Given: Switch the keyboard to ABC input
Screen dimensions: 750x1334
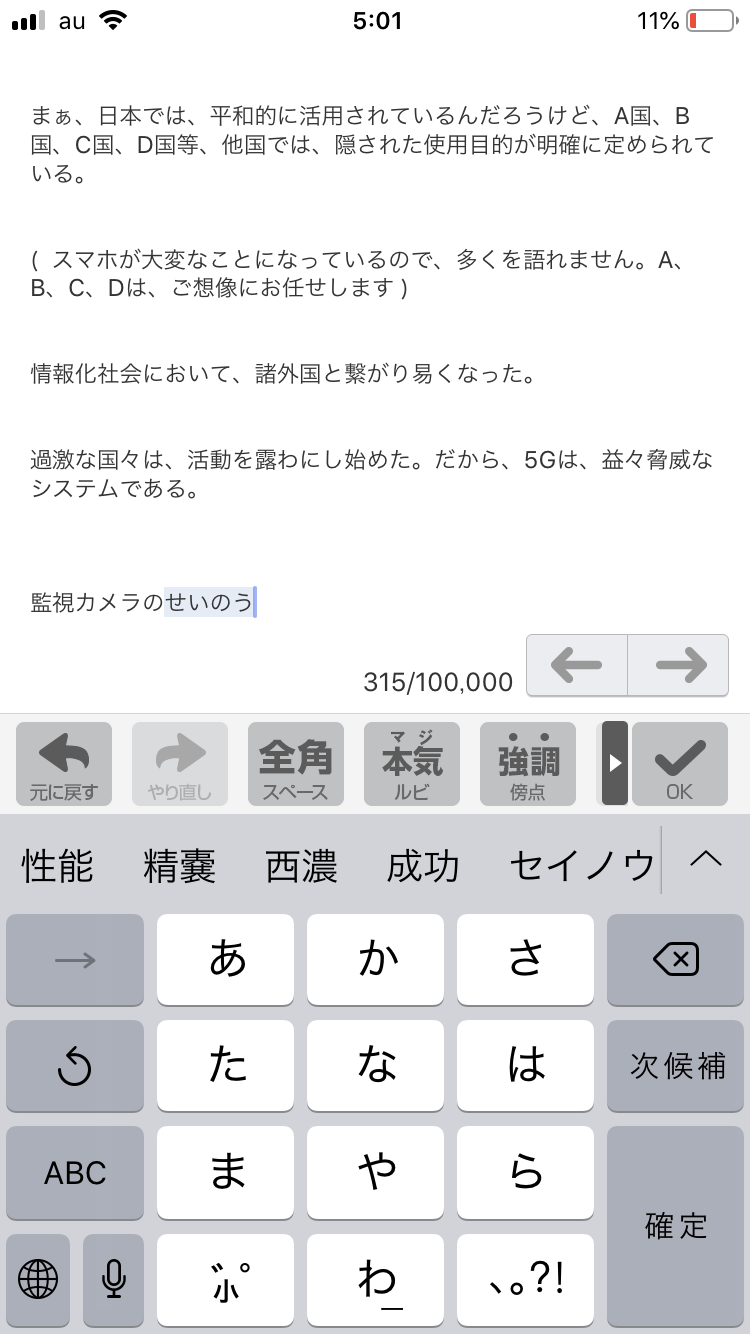Looking at the screenshot, I should coord(75,1172).
